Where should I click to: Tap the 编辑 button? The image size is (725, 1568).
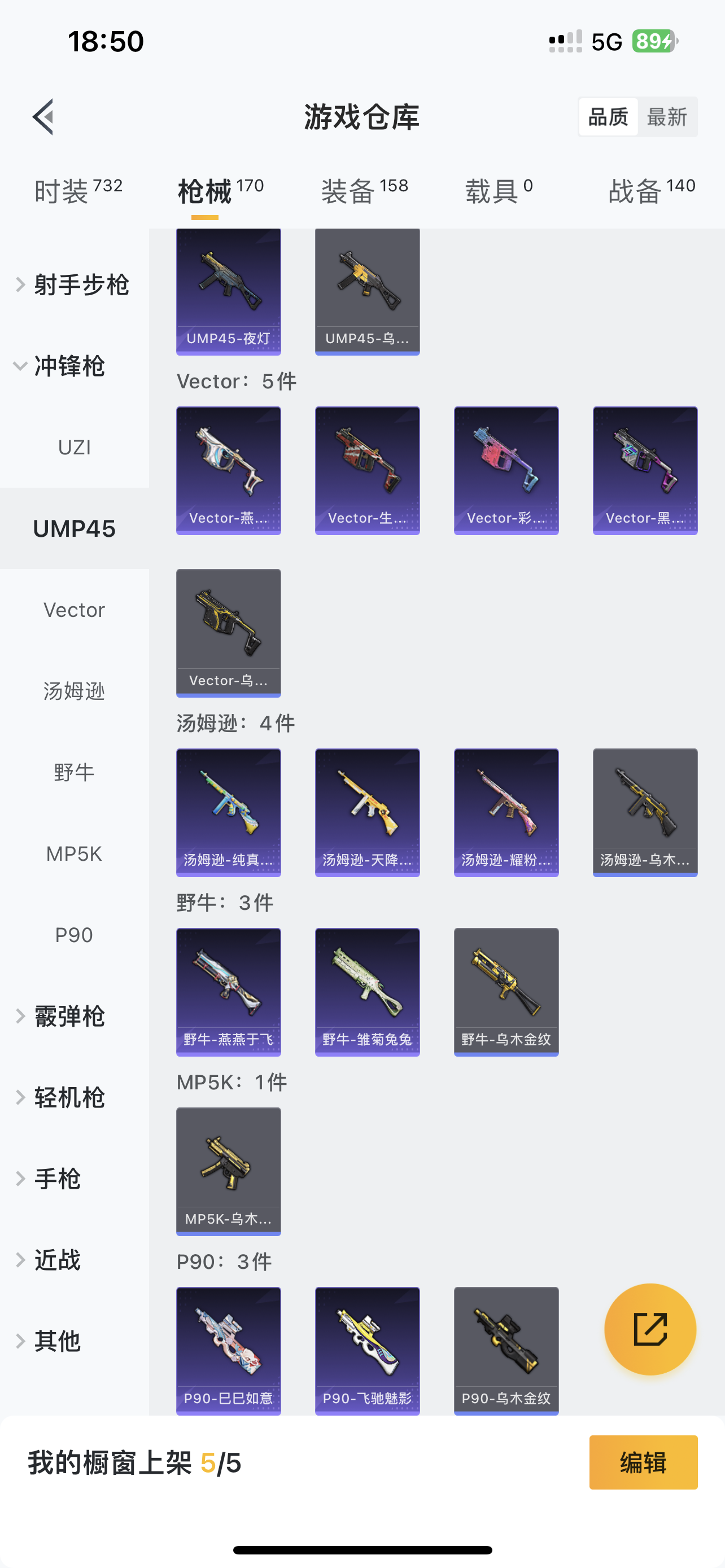pos(644,1462)
